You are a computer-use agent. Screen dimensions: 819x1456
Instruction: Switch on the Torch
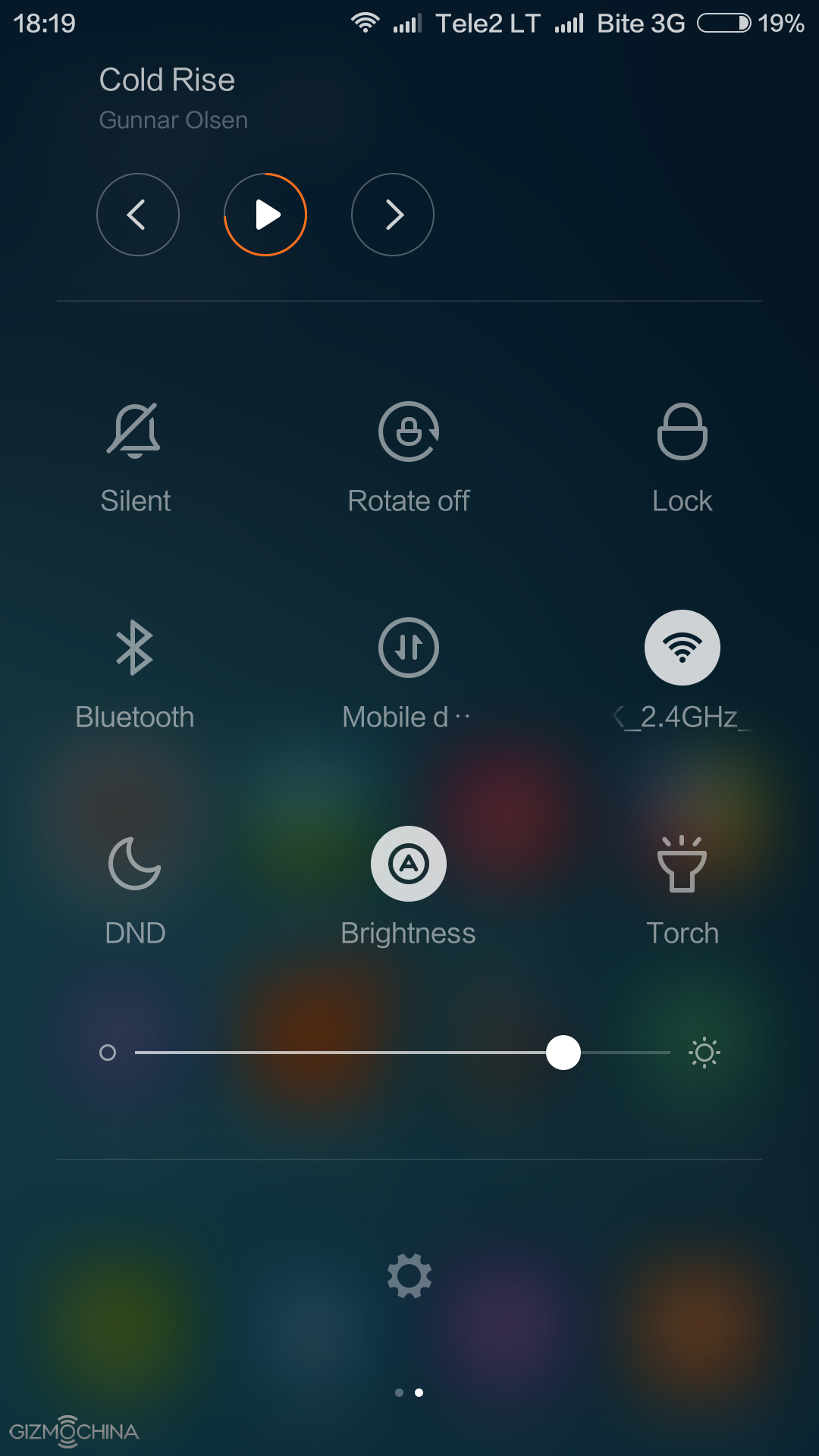point(682,864)
